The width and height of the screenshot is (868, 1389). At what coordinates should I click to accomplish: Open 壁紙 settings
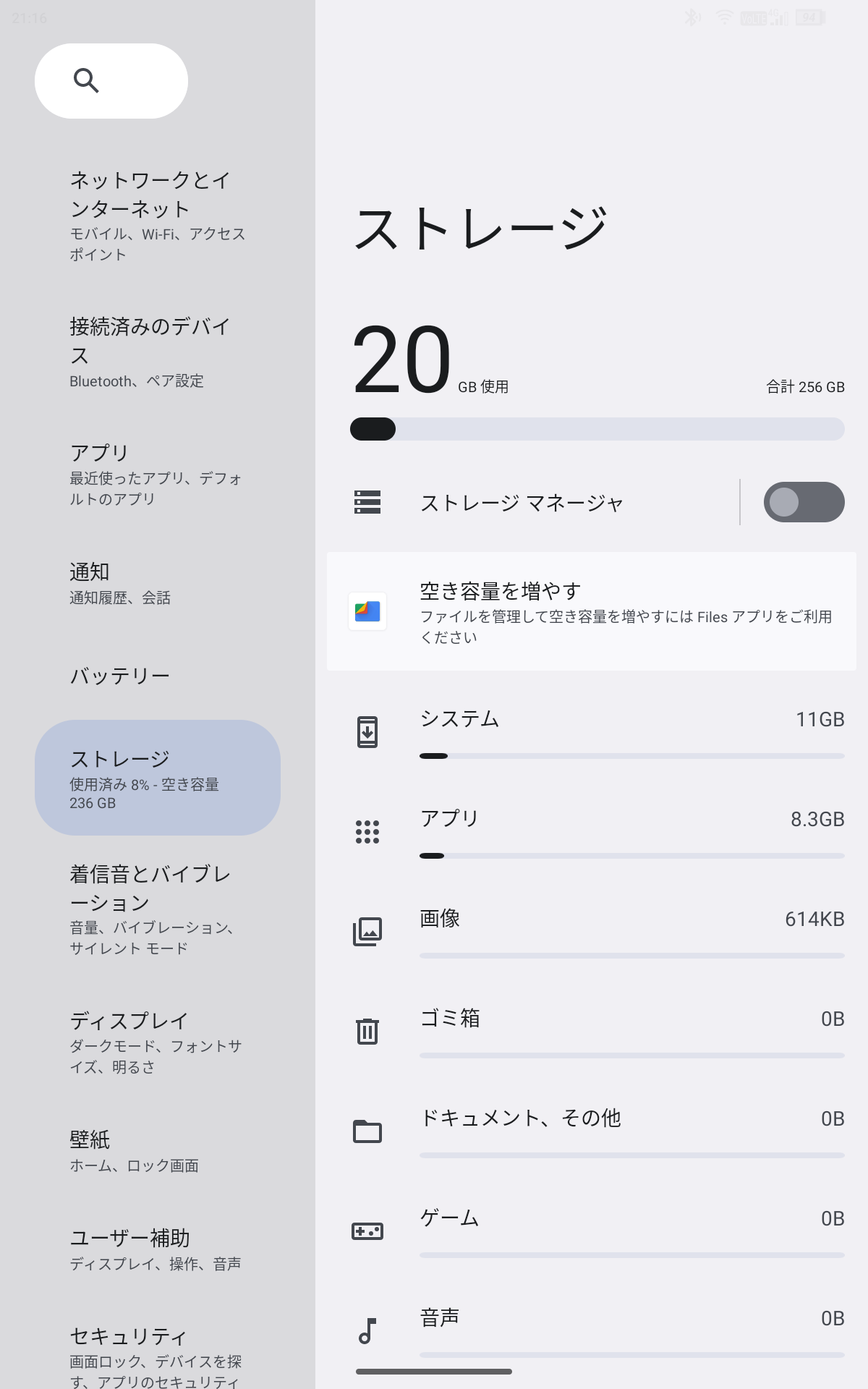click(x=157, y=1151)
